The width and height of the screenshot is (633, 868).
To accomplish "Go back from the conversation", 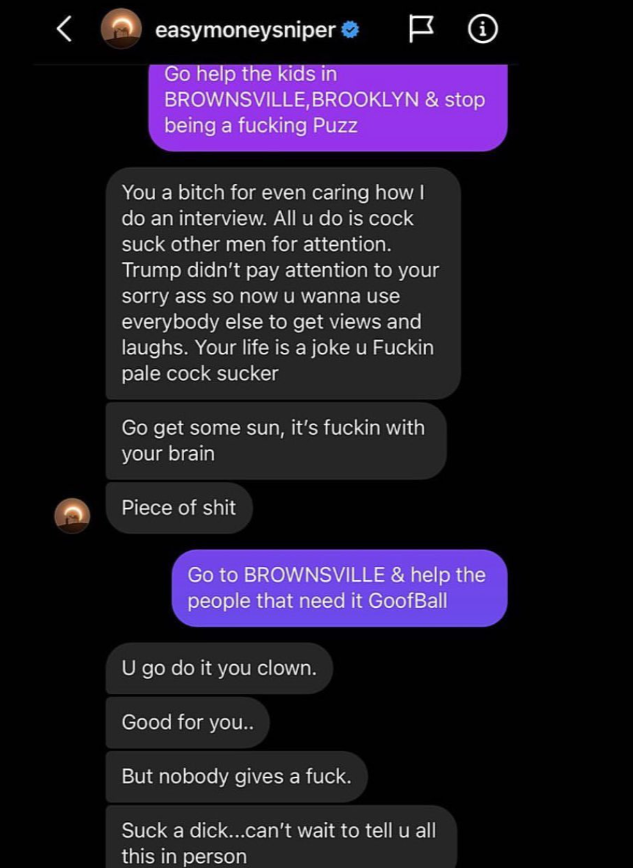I will pyautogui.click(x=64, y=30).
